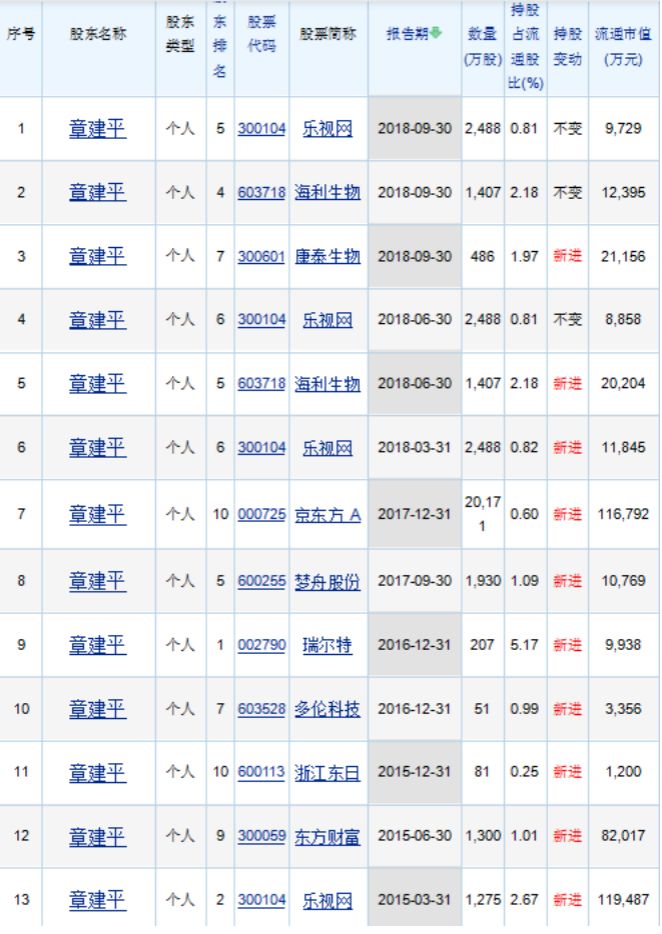Viewport: 662px width, 934px height.
Task: Tap stock code 000725
Action: click(x=262, y=514)
